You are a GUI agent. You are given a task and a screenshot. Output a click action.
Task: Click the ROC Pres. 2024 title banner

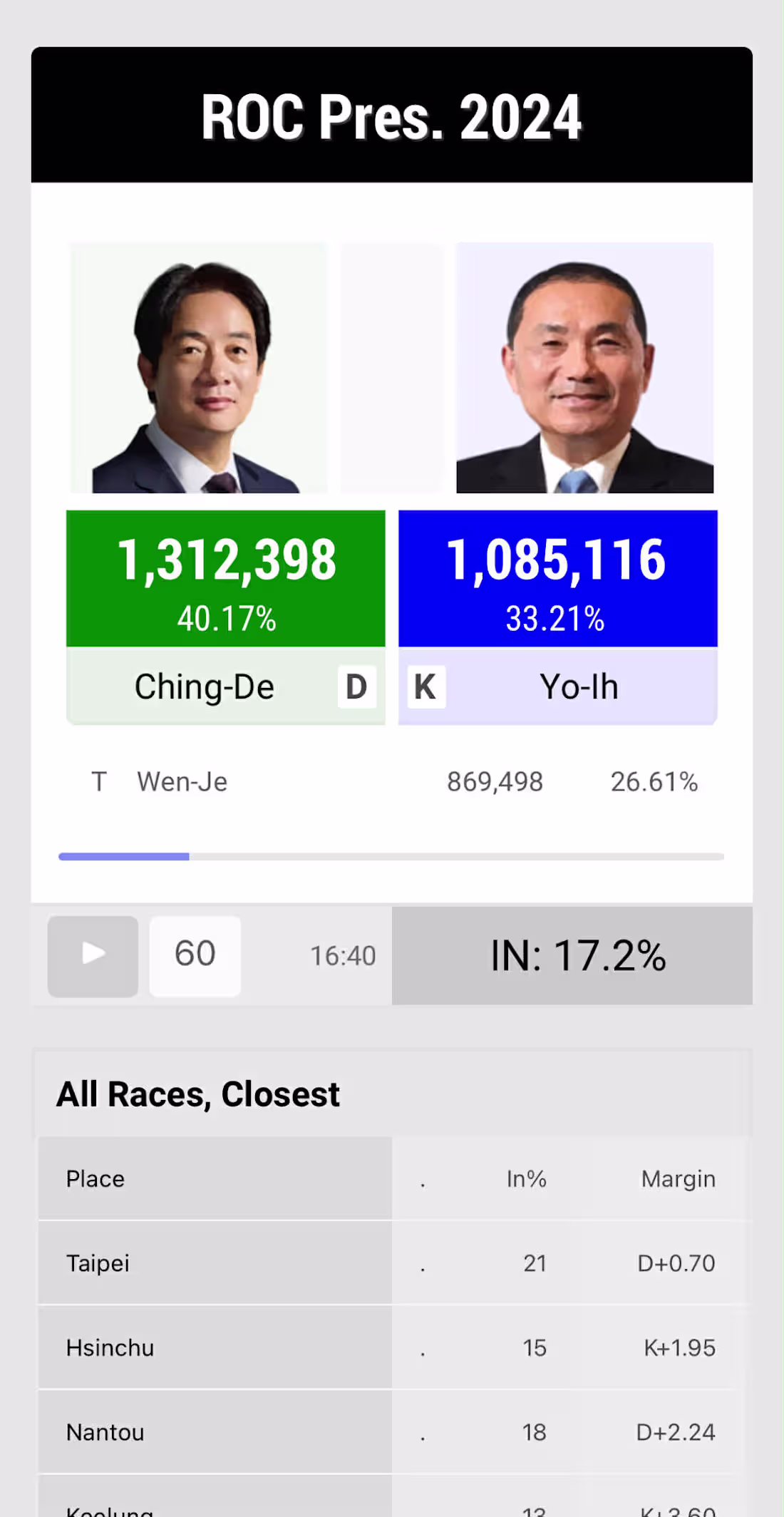(x=391, y=115)
